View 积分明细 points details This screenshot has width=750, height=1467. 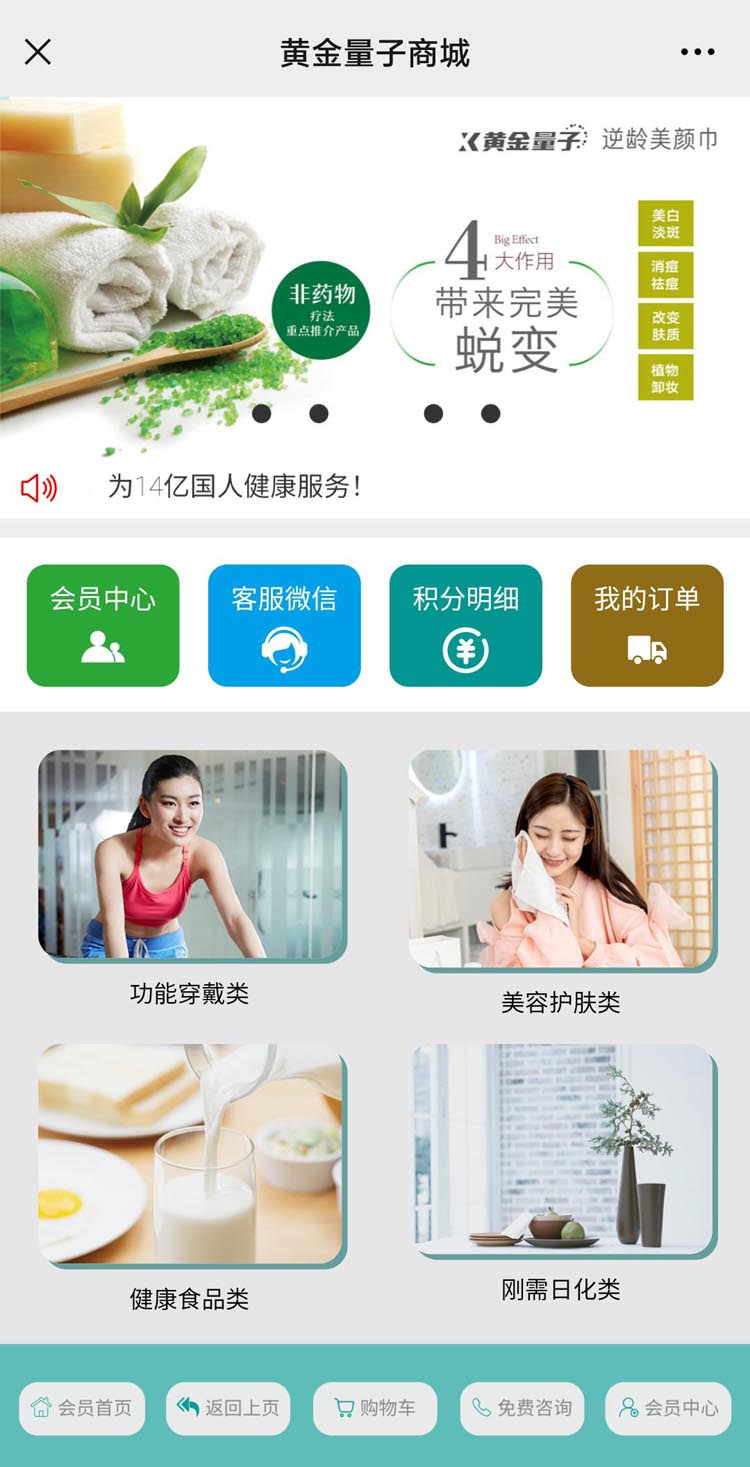(465, 625)
